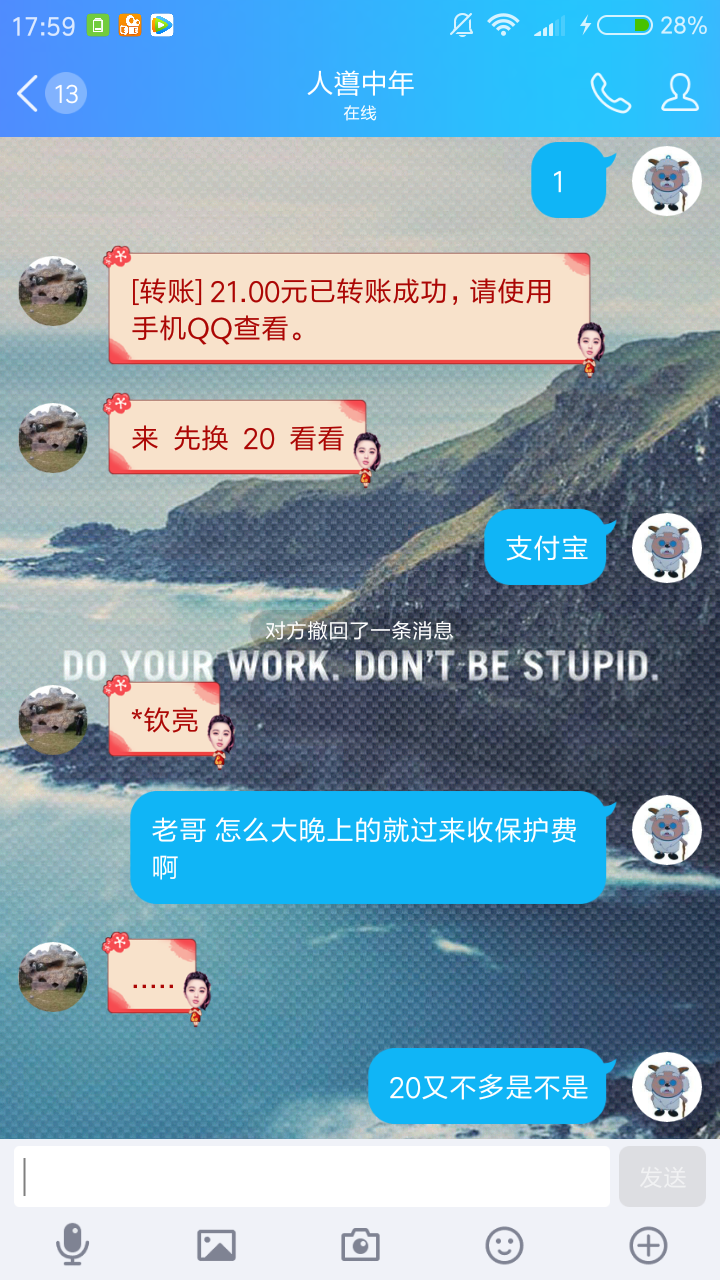Go back to the message list
Screen dimensions: 720x1280
[51, 94]
